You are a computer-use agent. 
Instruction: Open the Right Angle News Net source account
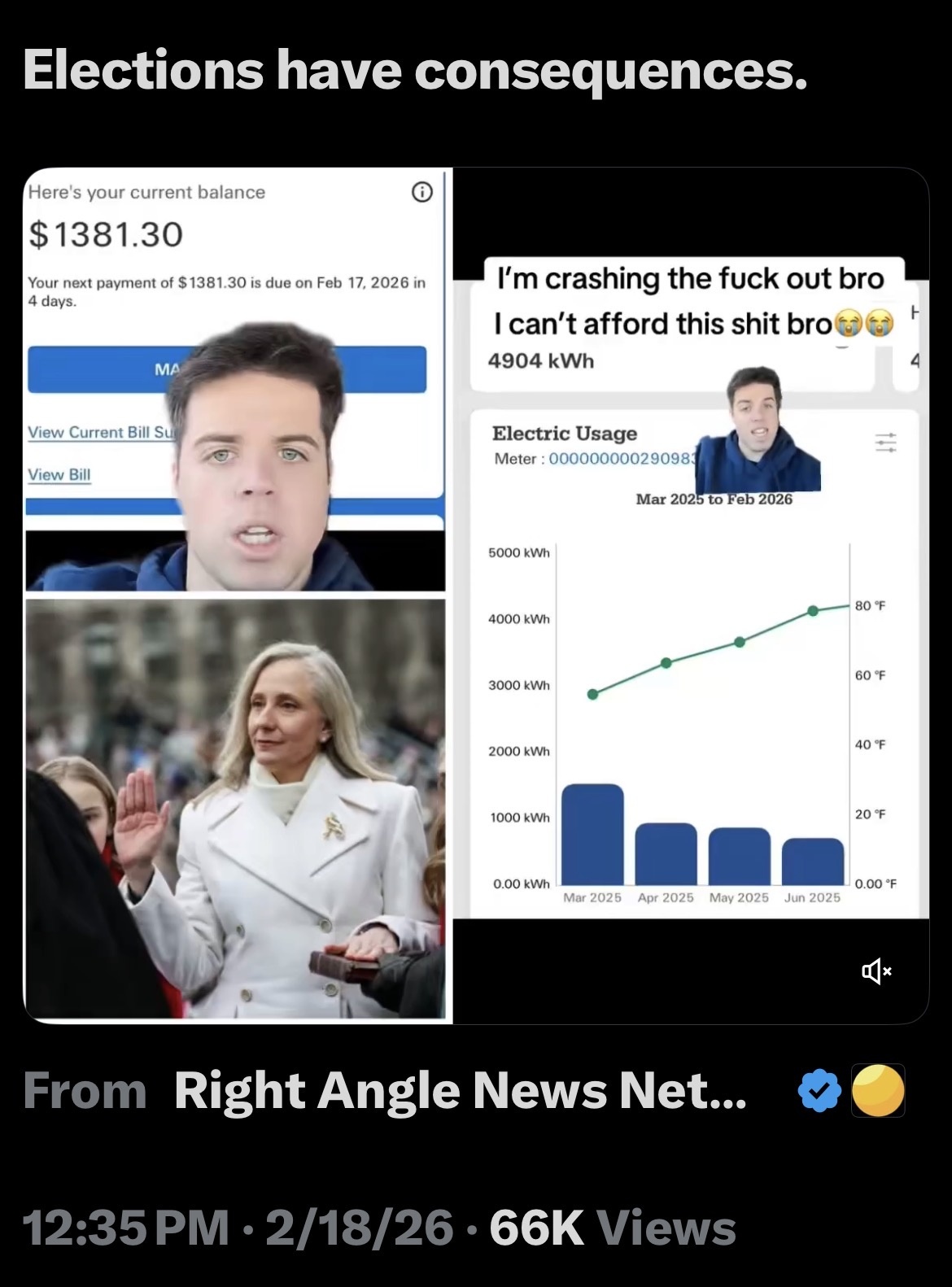(x=460, y=1090)
